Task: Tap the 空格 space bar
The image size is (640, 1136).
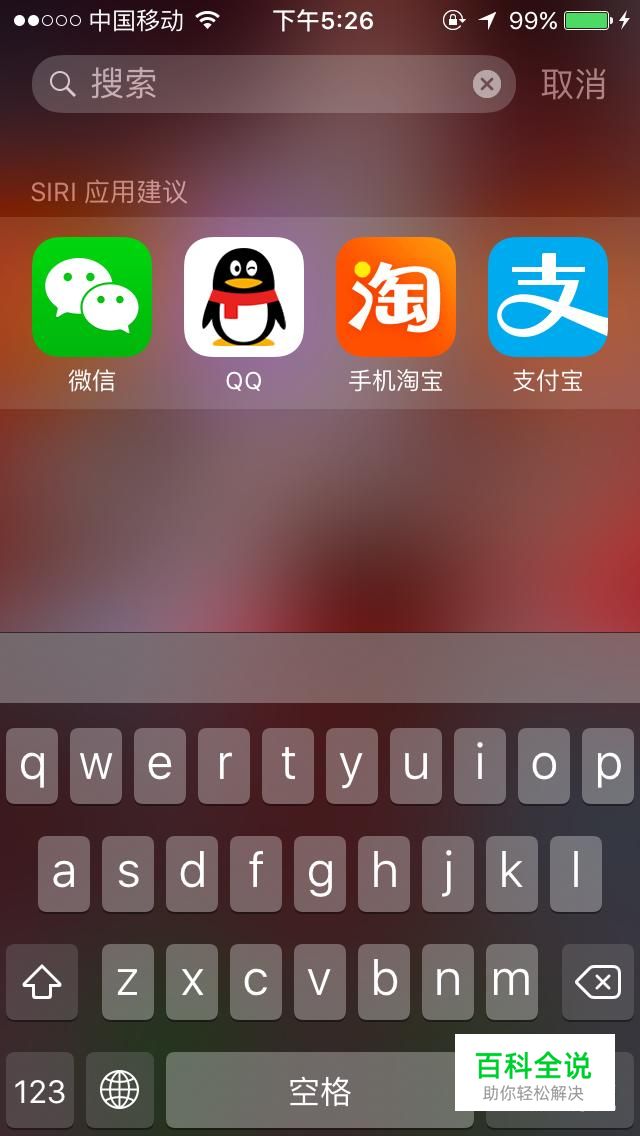Action: (x=310, y=1090)
